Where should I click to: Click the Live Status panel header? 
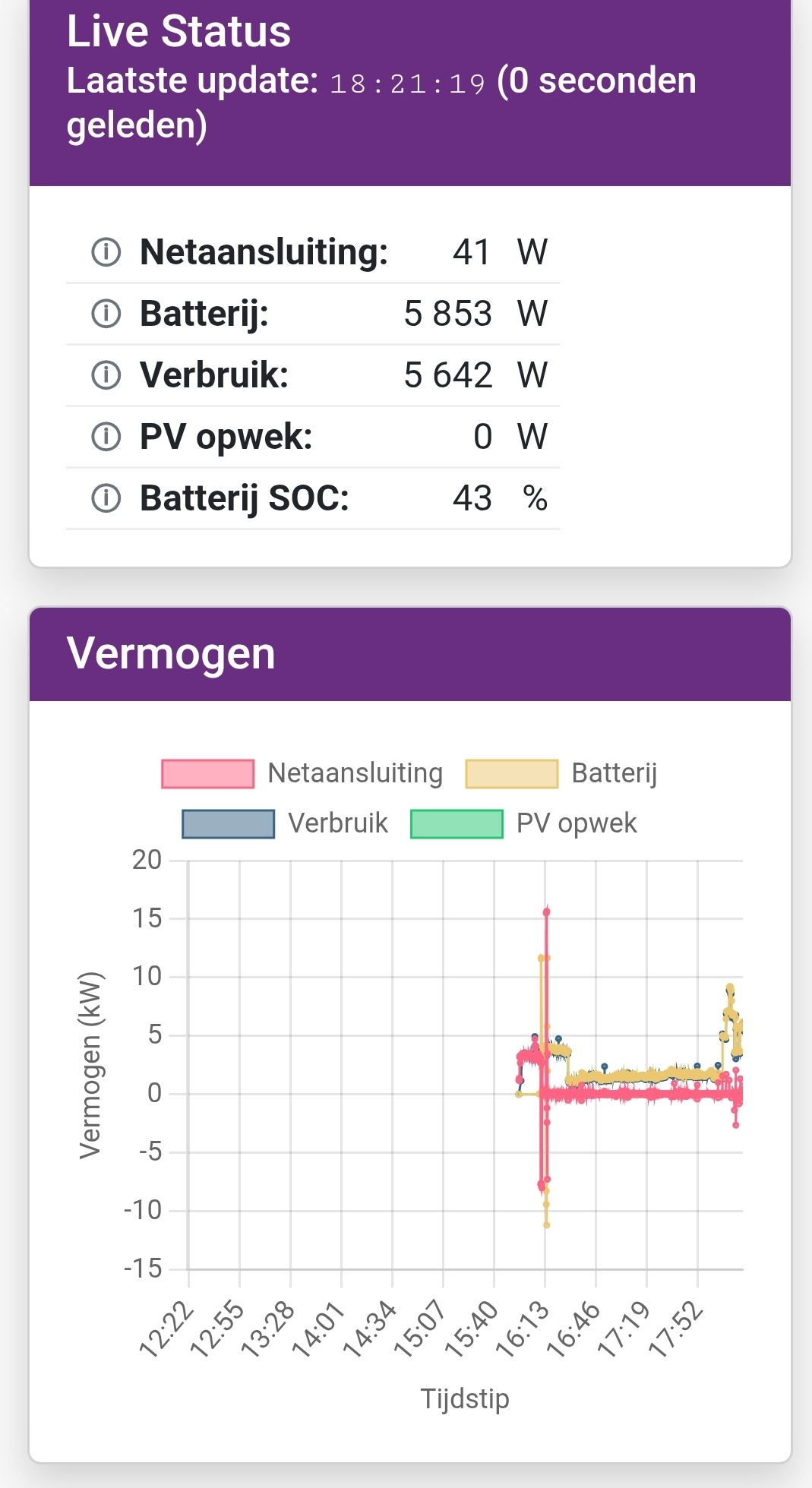(x=178, y=32)
